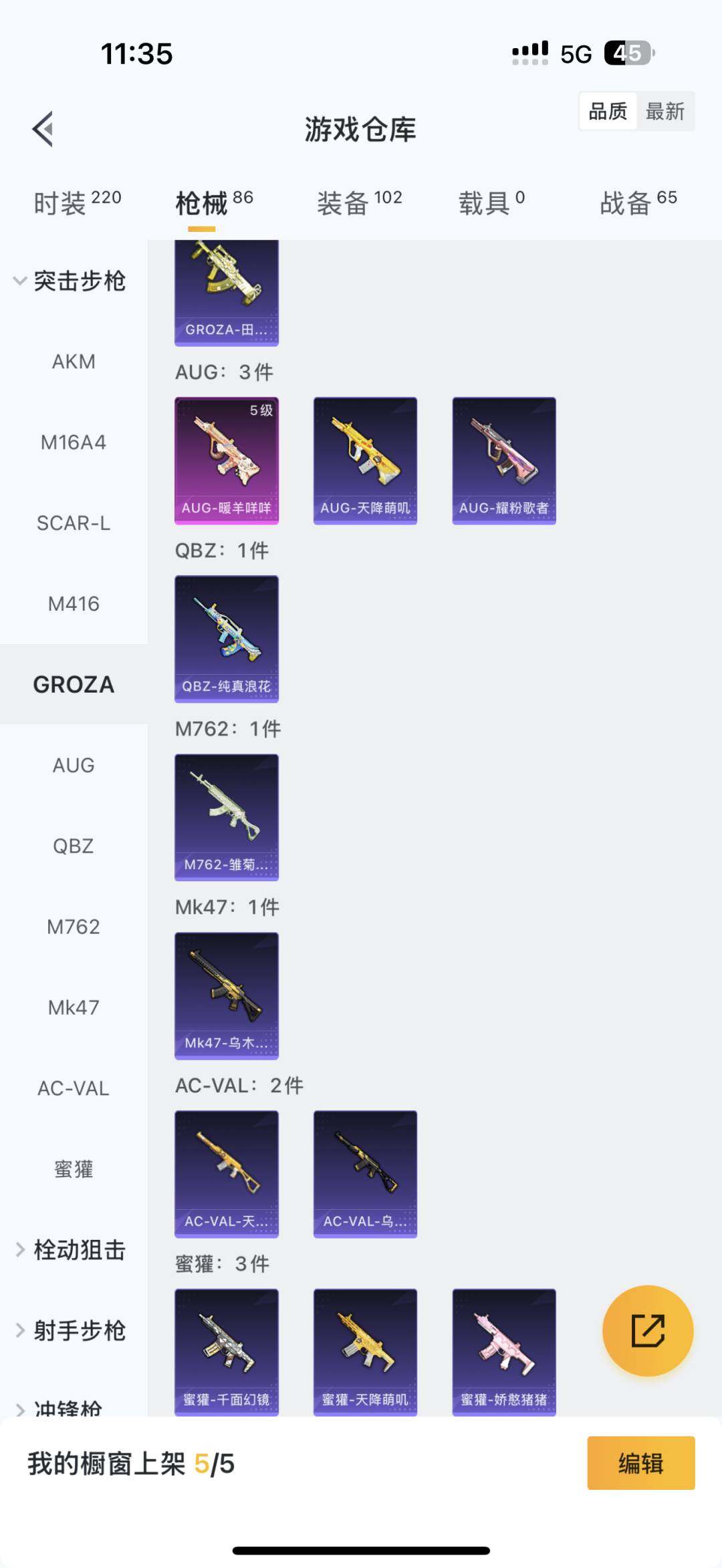Go back from 游戏仓库
The height and width of the screenshot is (1568, 722).
click(x=43, y=129)
